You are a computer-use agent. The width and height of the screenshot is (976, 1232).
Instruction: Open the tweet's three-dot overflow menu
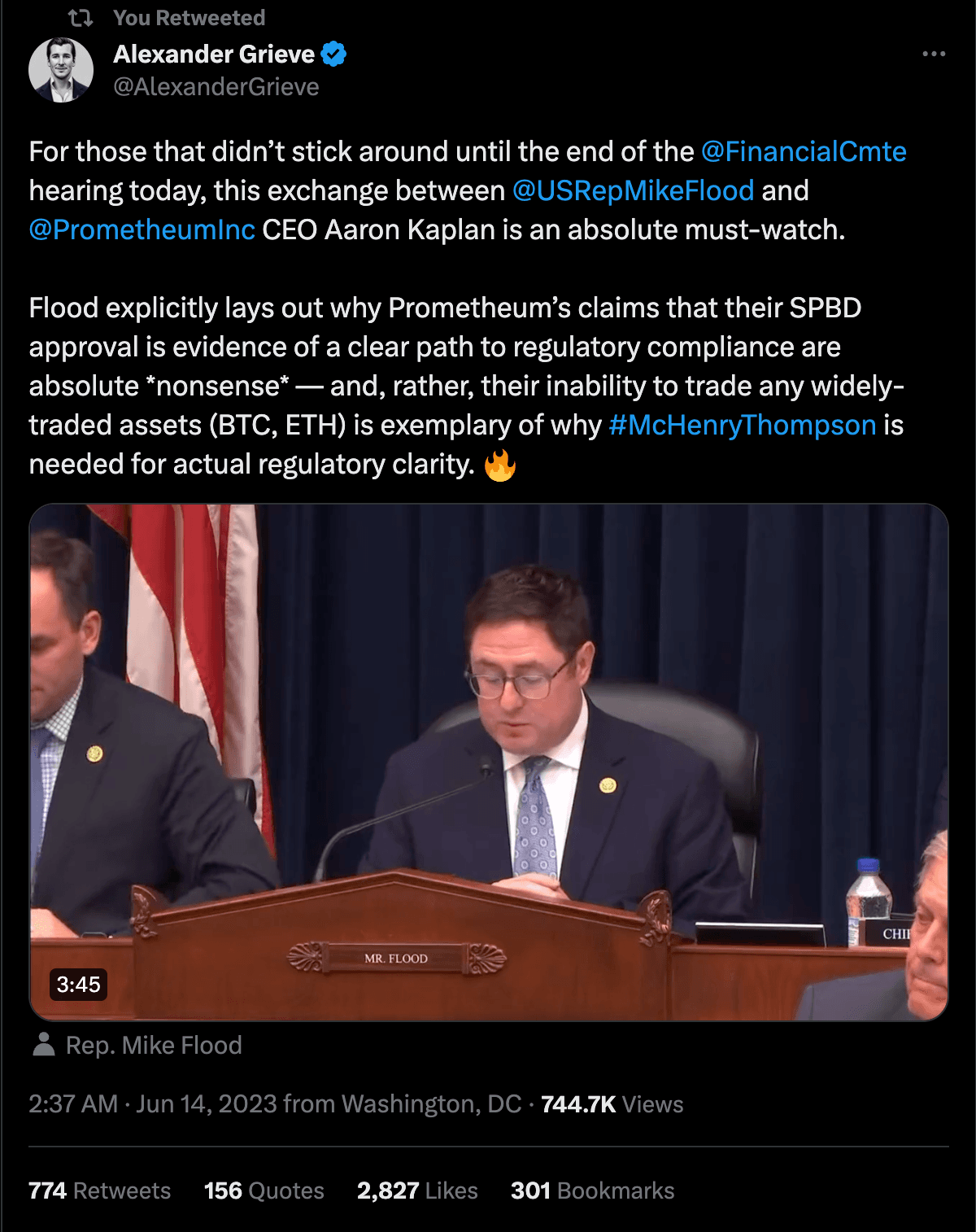click(x=933, y=54)
